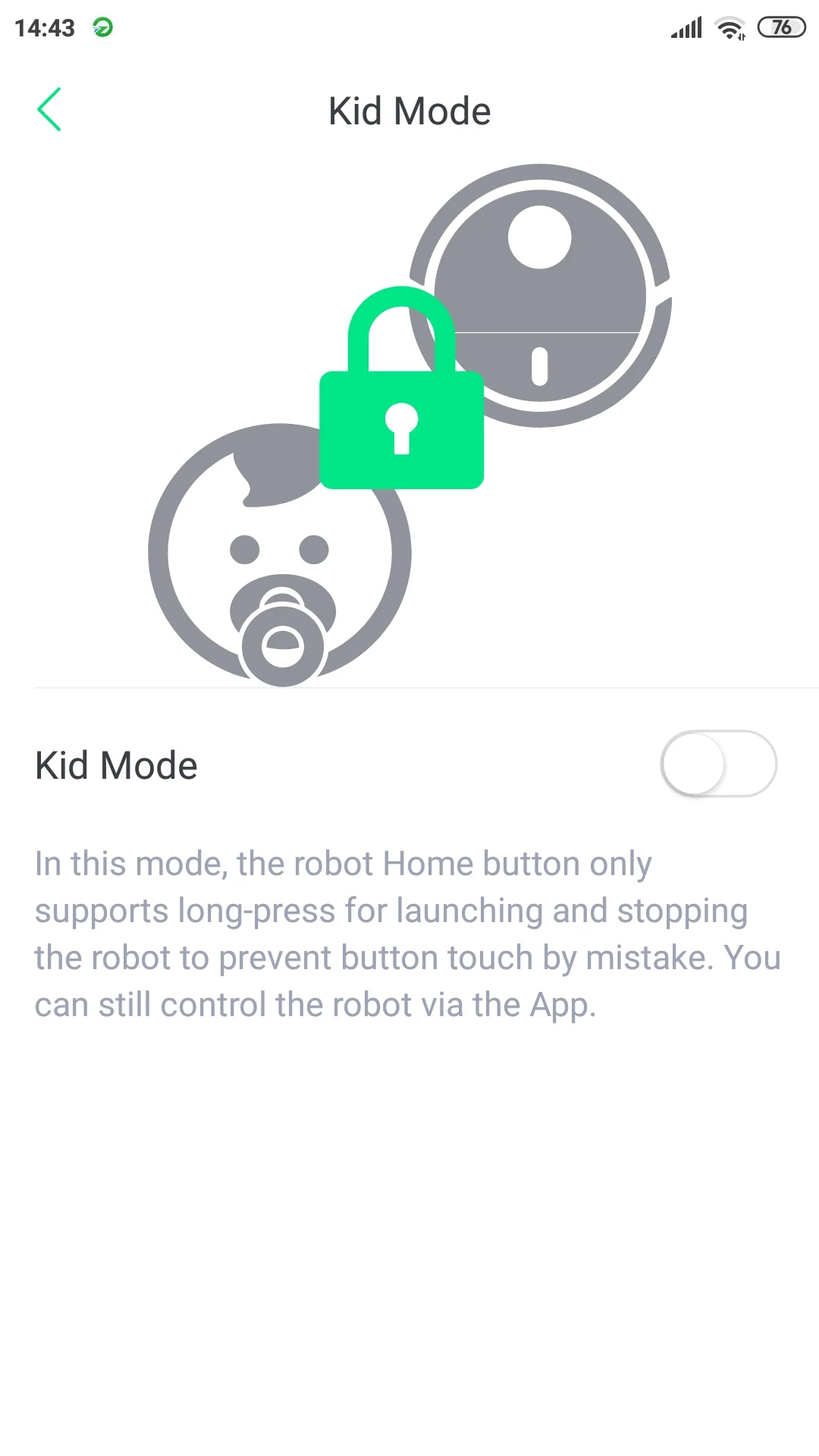Image resolution: width=819 pixels, height=1456 pixels.
Task: Go back from Kid Mode screen
Action: coord(49,110)
